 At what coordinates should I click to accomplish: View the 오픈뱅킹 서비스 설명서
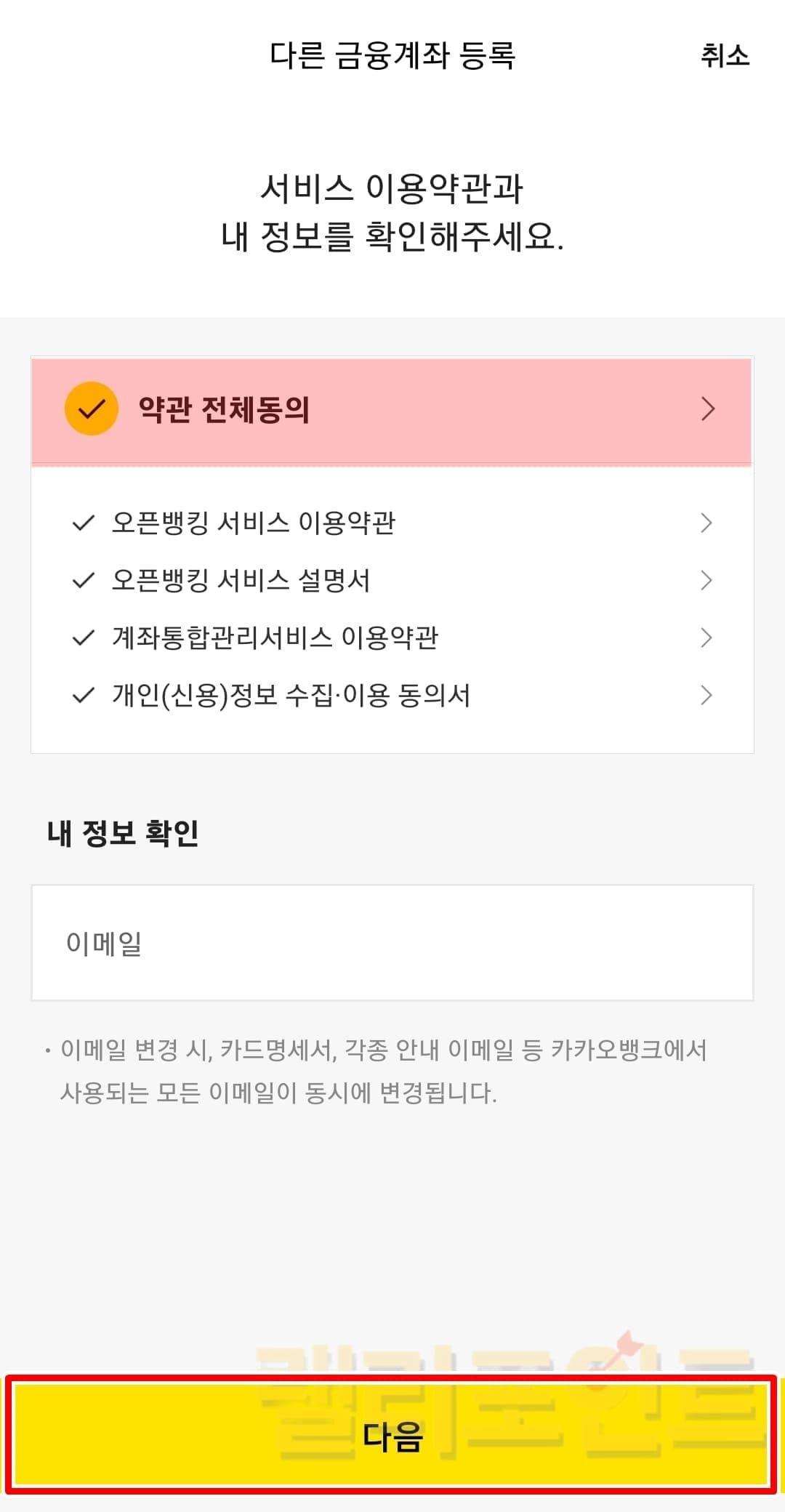coord(706,580)
